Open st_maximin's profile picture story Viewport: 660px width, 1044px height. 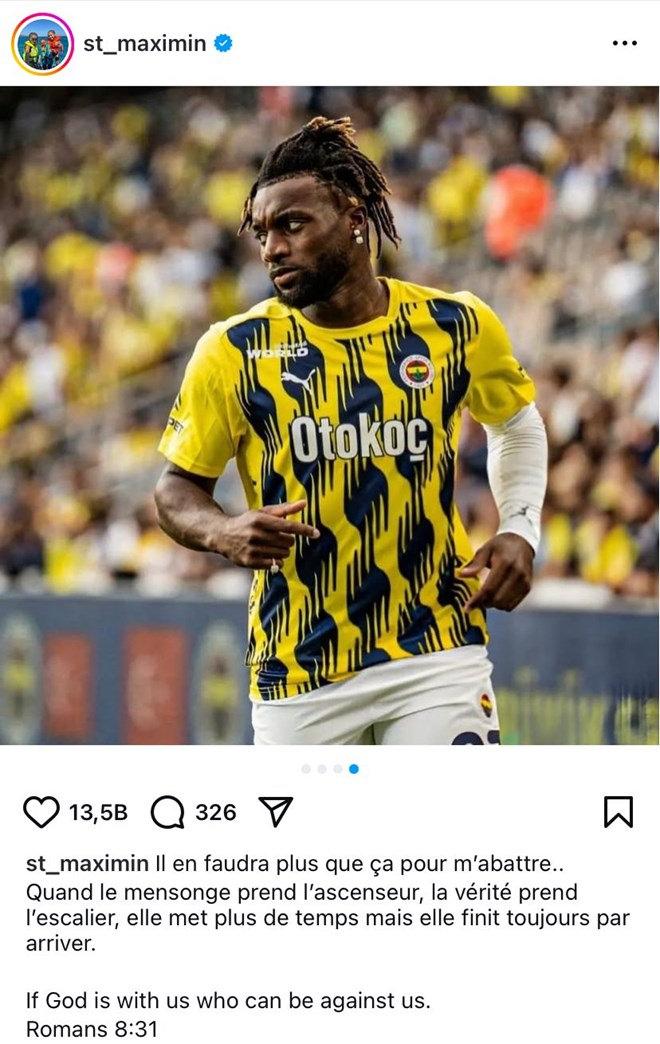point(42,44)
